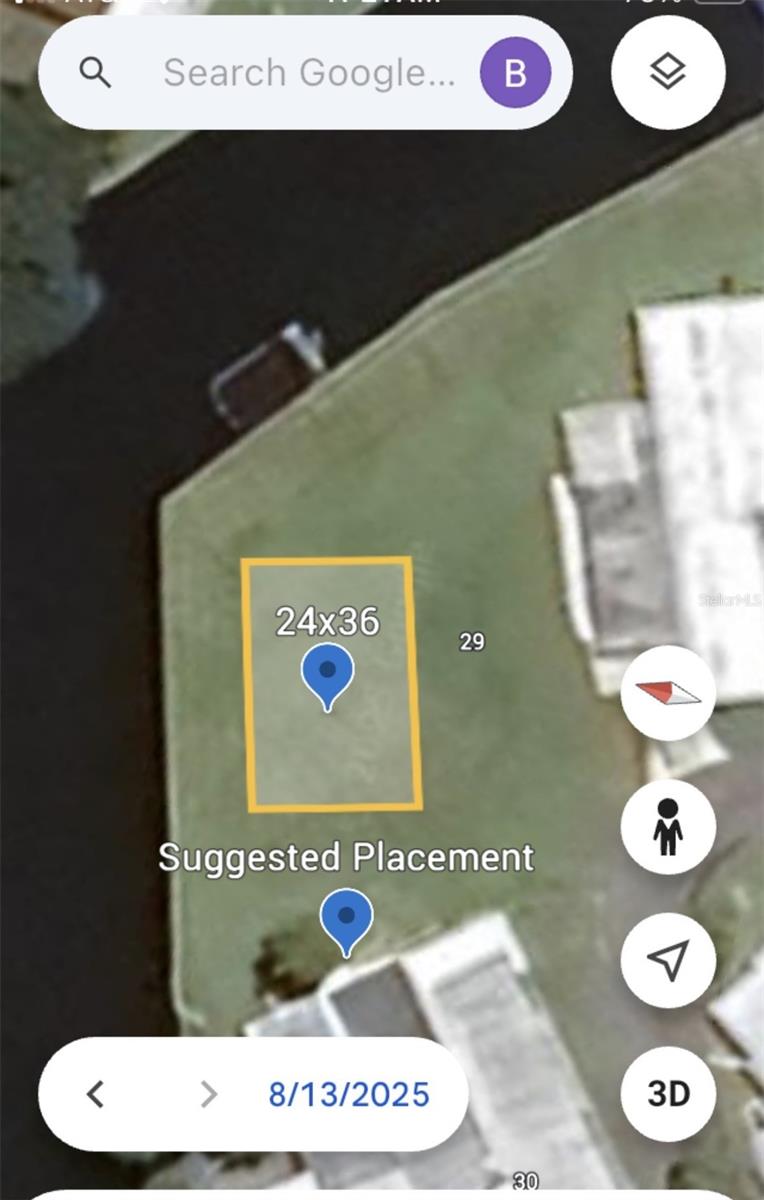This screenshot has width=764, height=1200.
Task: Open the search magnifying glass
Action: tap(95, 71)
